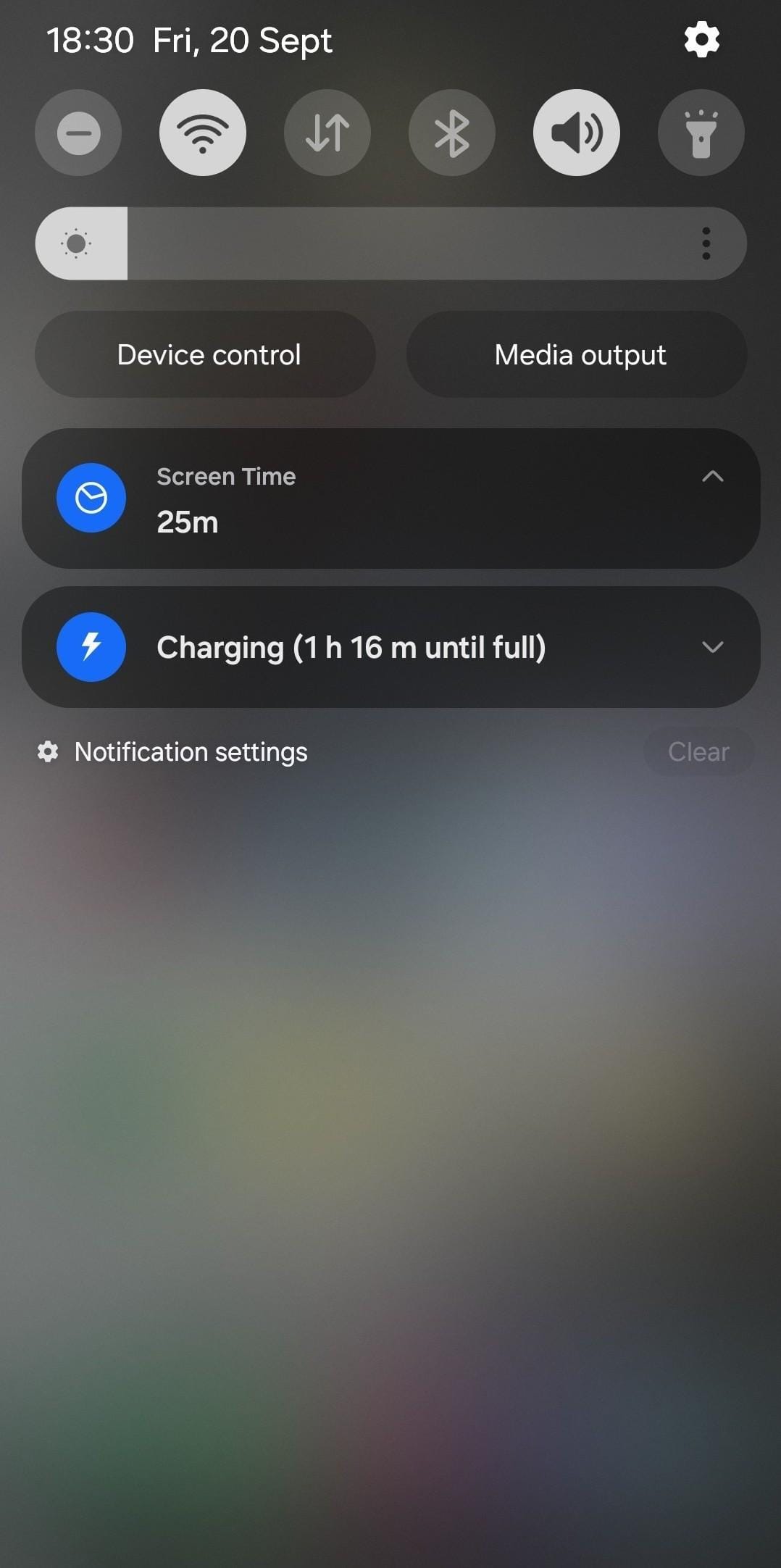
Task: Enable Do Not Disturb mode
Action: 78,133
